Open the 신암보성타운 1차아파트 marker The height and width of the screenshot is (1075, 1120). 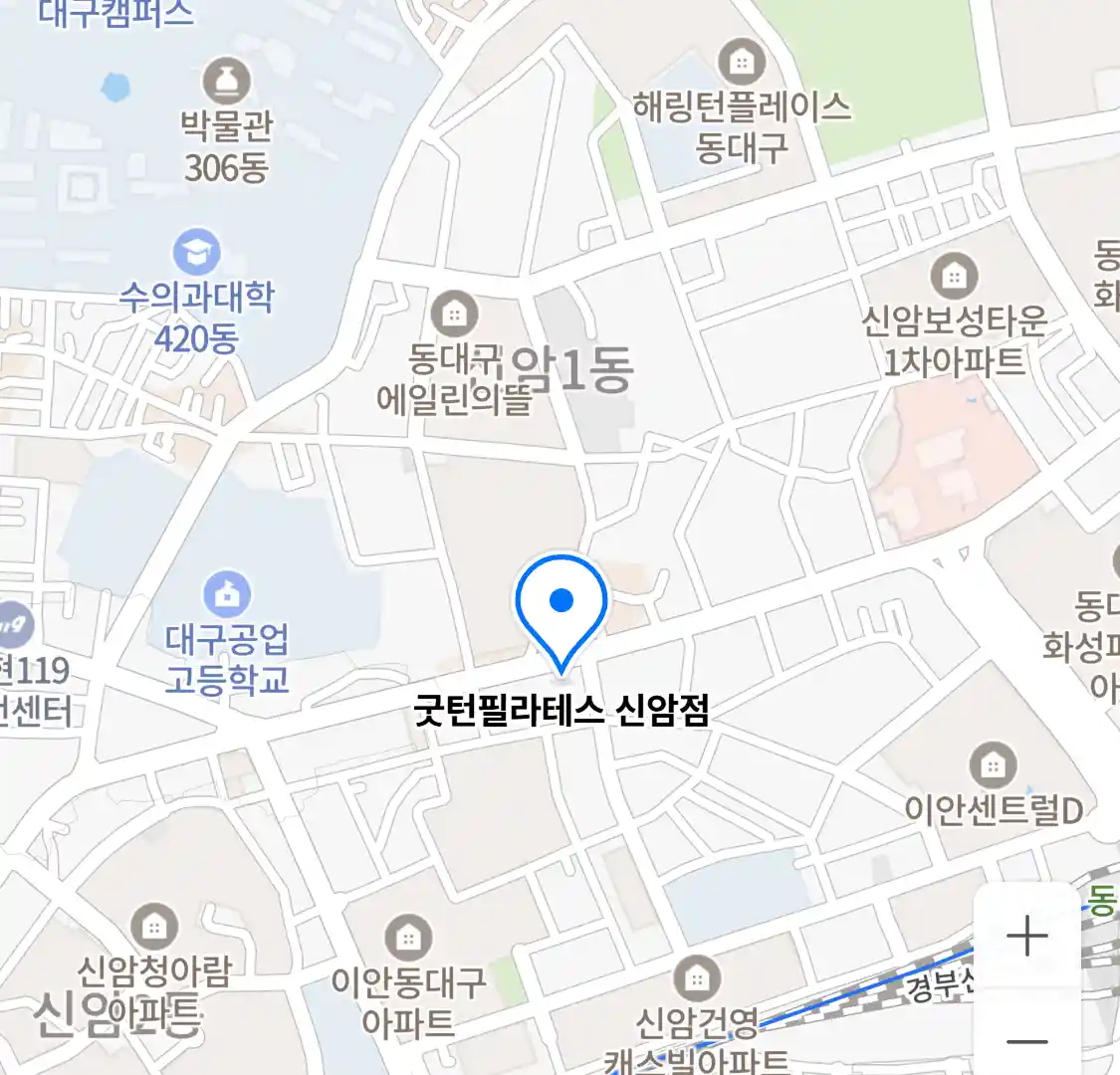tap(954, 276)
